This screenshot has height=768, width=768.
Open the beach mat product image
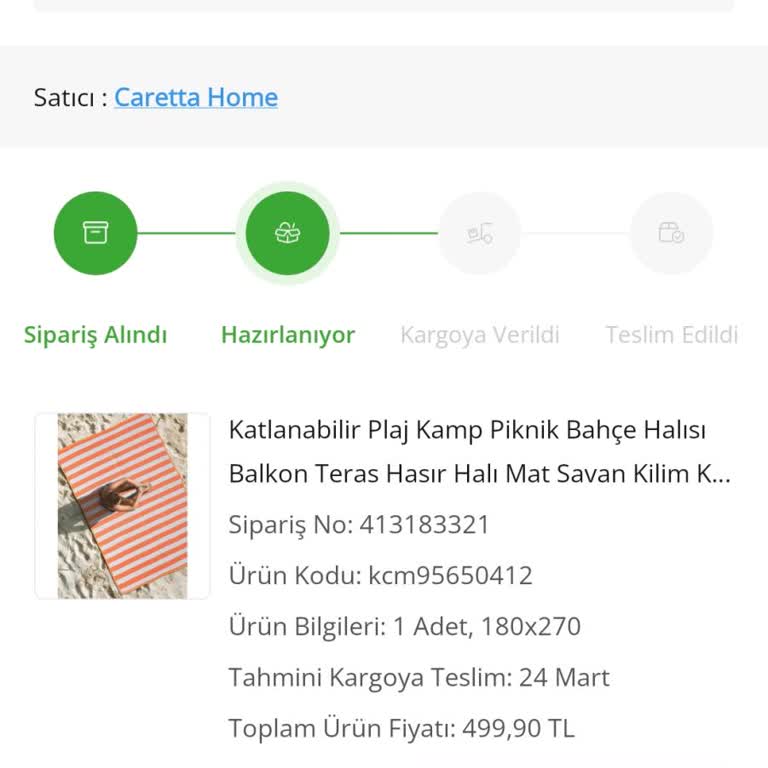tap(122, 506)
